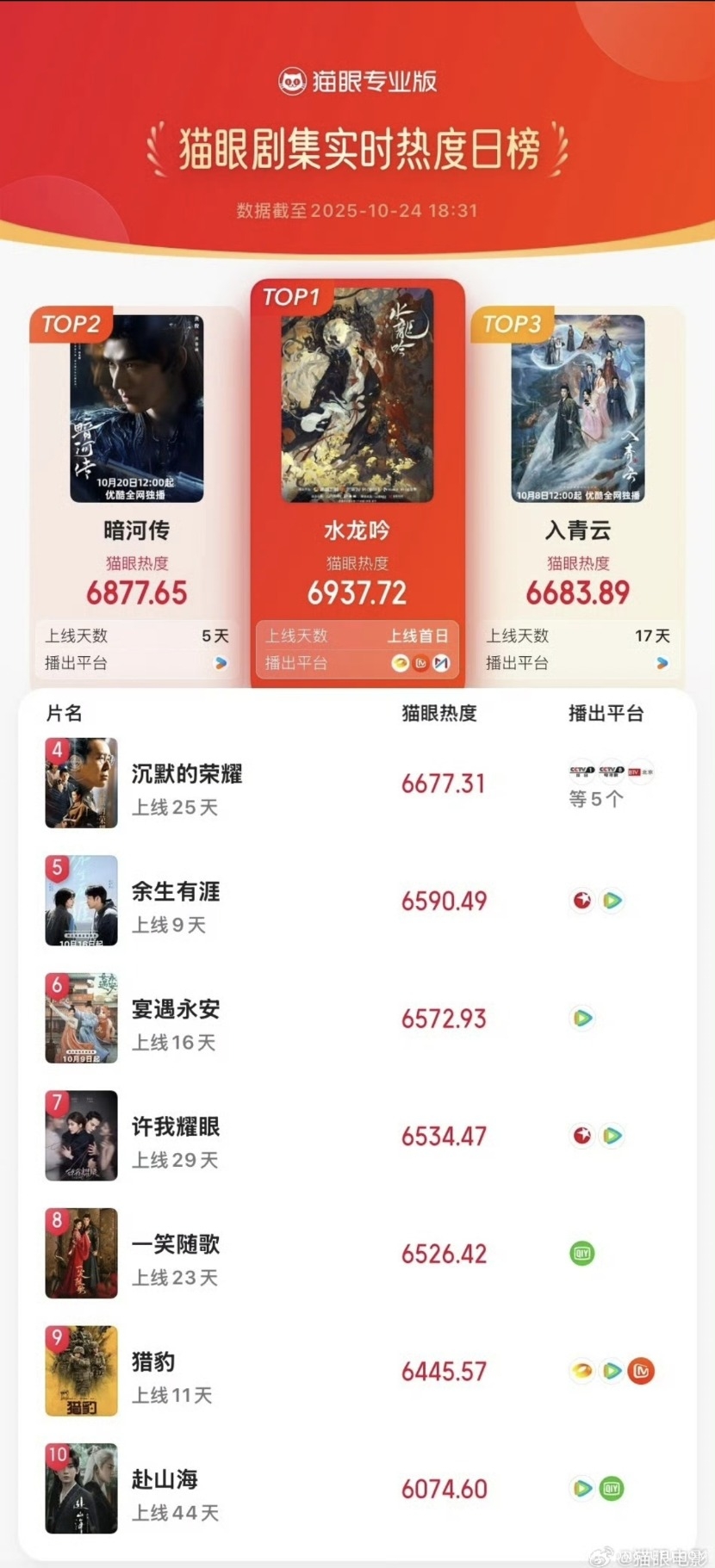
Task: Open Mango TV icon next to 猎豹
Action: pos(639,1371)
